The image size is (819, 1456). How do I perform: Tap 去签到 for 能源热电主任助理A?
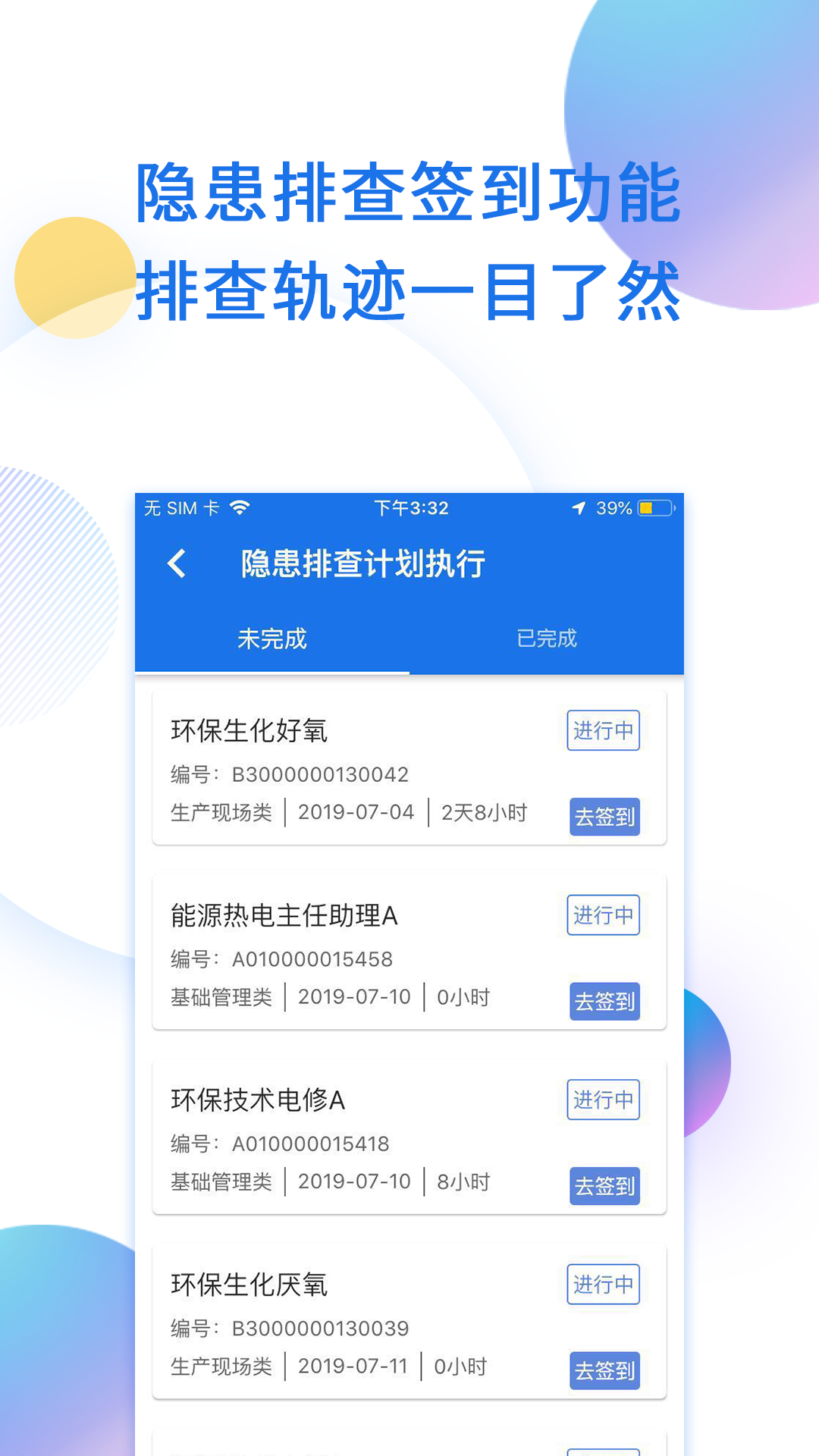(604, 1002)
